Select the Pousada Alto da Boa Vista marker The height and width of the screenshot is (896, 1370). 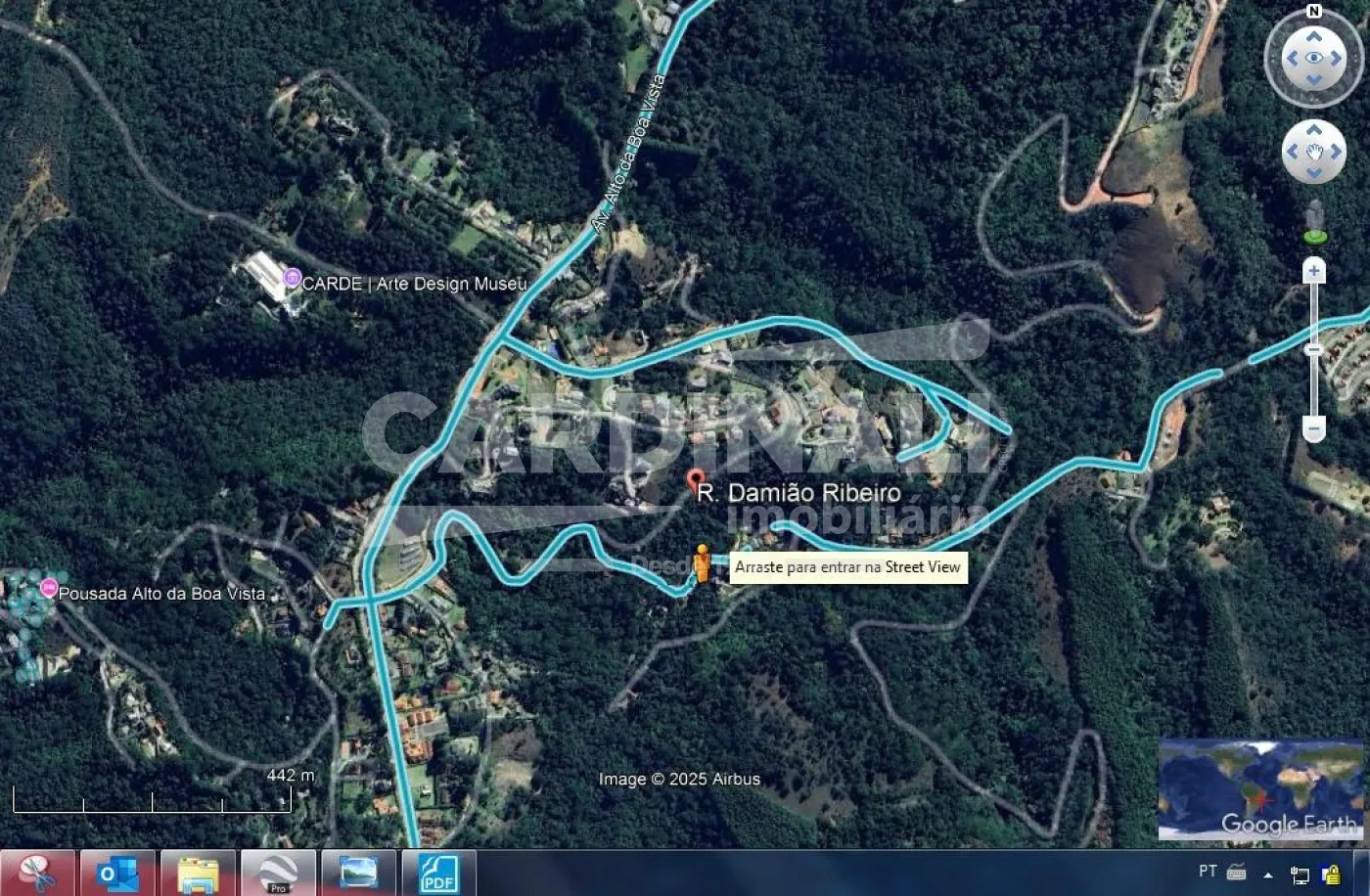click(x=49, y=588)
